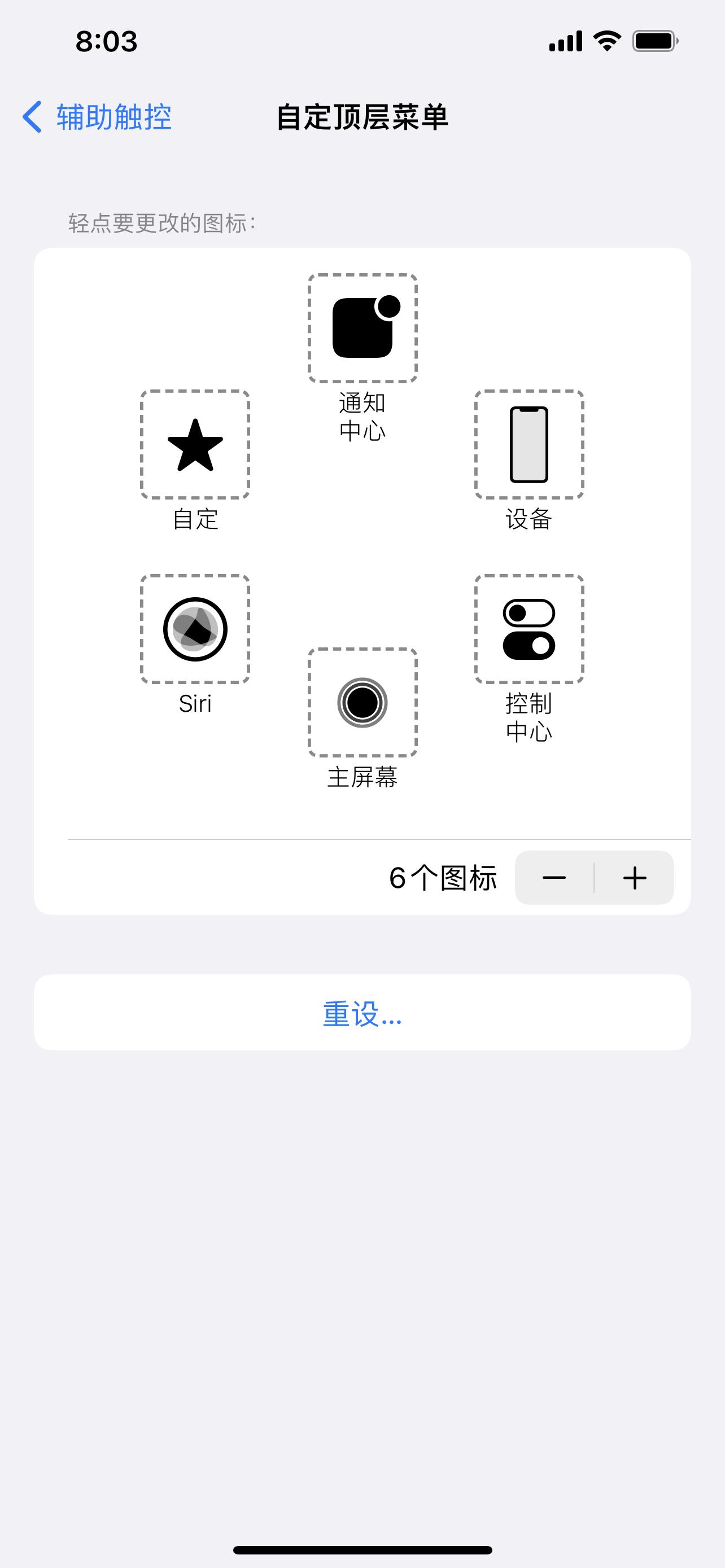The height and width of the screenshot is (1568, 725).
Task: Modify the 主屏幕 icon slot
Action: (362, 702)
